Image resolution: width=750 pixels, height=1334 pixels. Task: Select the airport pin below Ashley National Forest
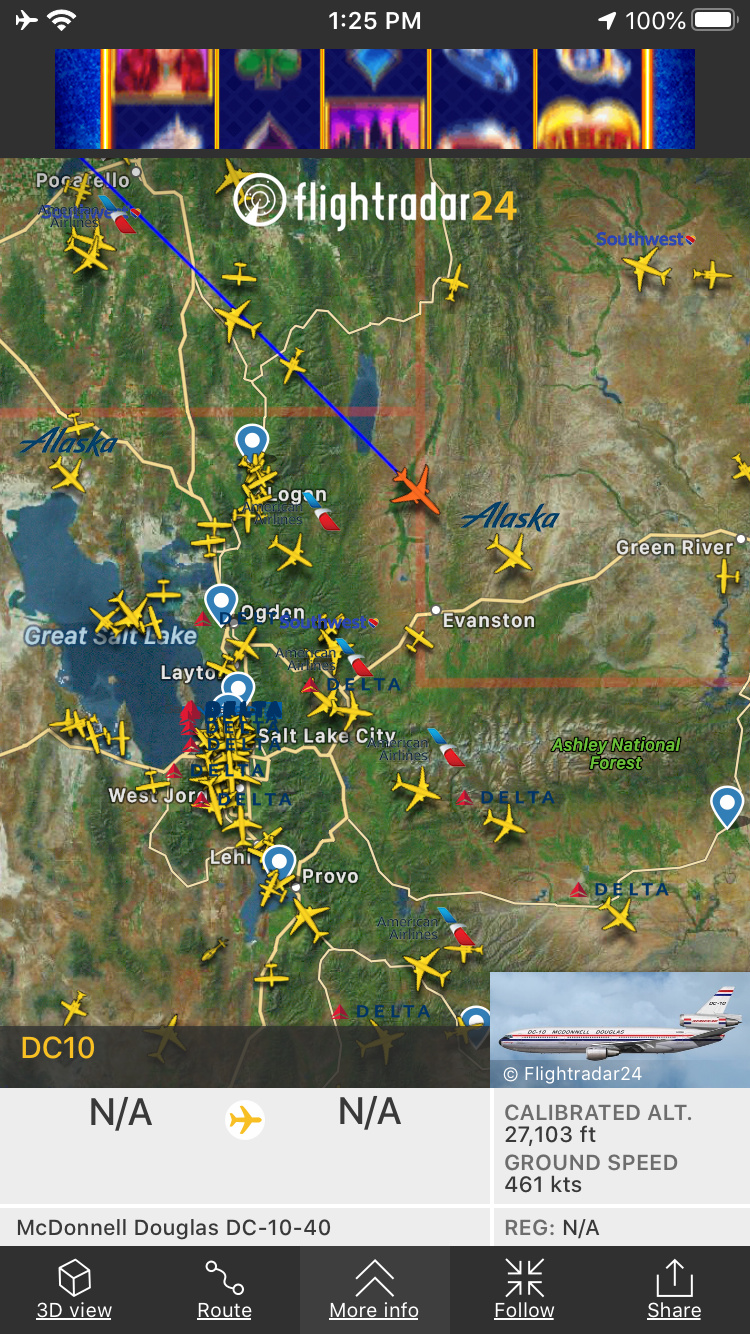click(727, 804)
